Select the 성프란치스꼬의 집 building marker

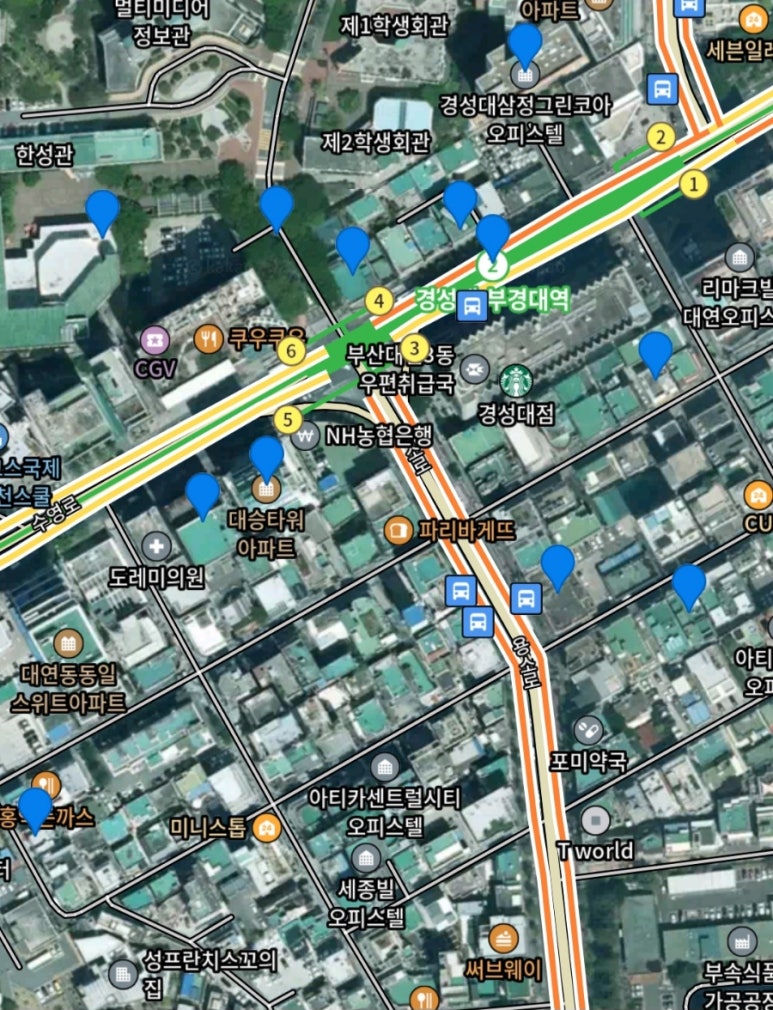point(123,972)
